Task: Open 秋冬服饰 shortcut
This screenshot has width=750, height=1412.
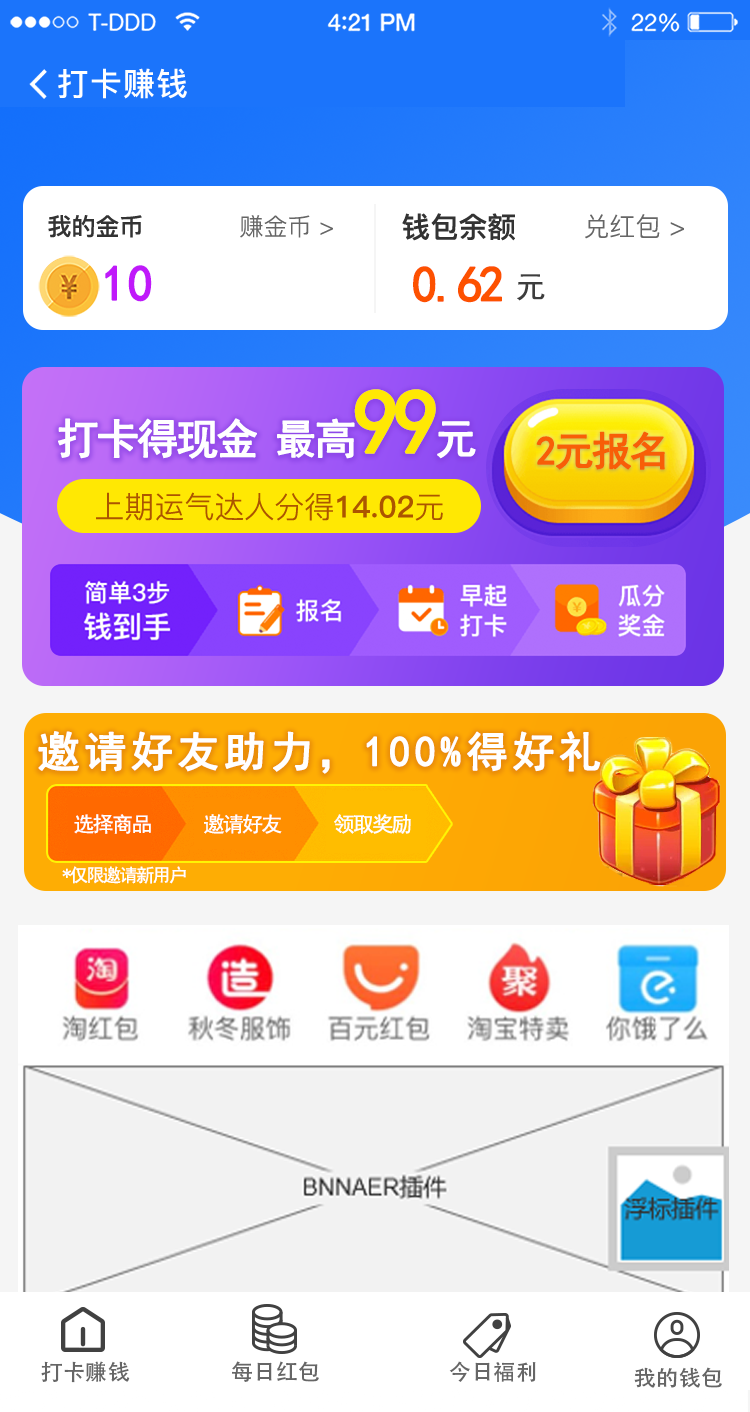Action: point(239,994)
